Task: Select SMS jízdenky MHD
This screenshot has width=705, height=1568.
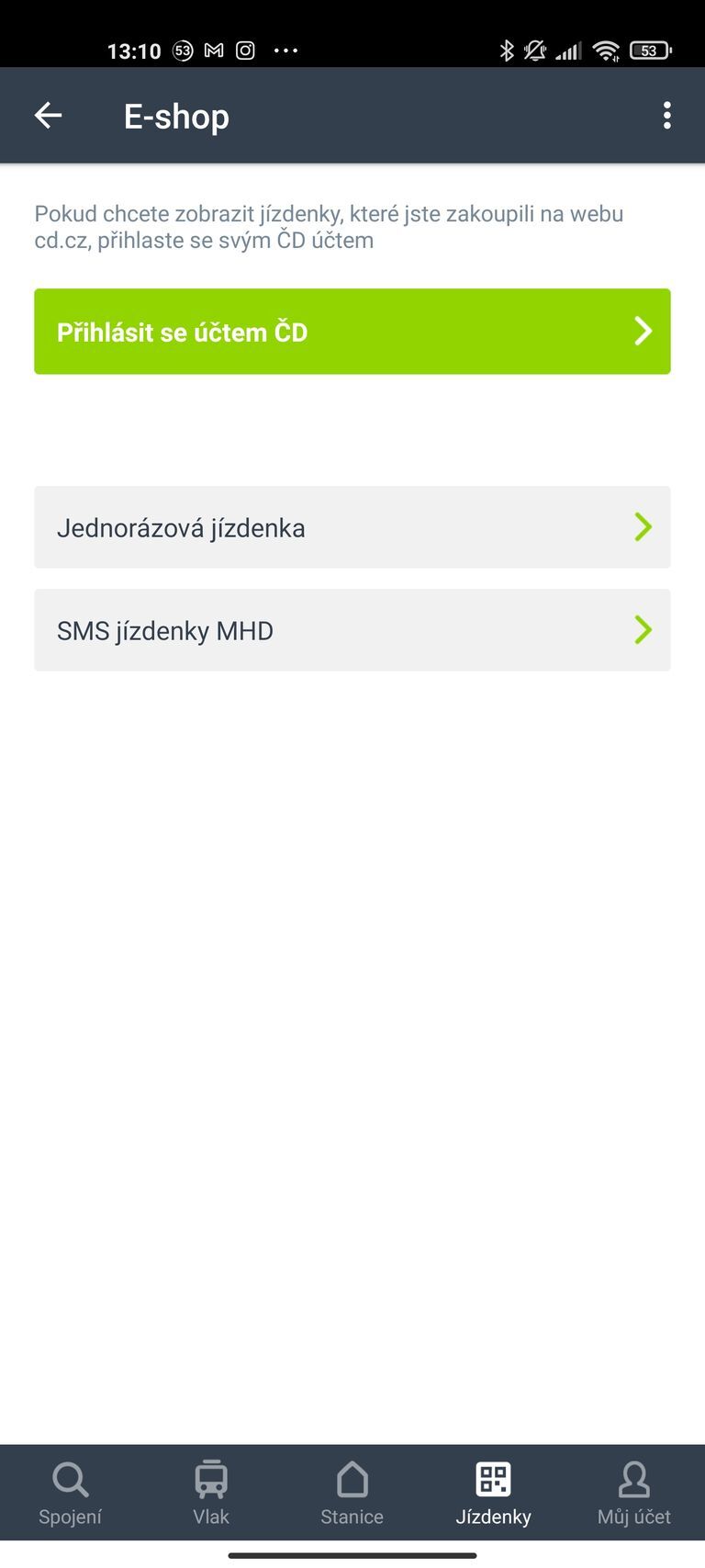Action: coord(352,630)
